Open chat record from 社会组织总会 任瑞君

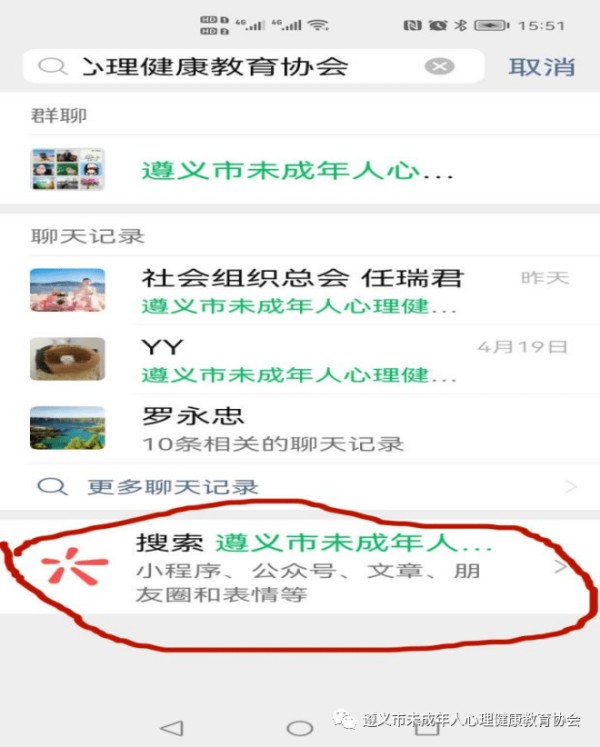coord(300,290)
